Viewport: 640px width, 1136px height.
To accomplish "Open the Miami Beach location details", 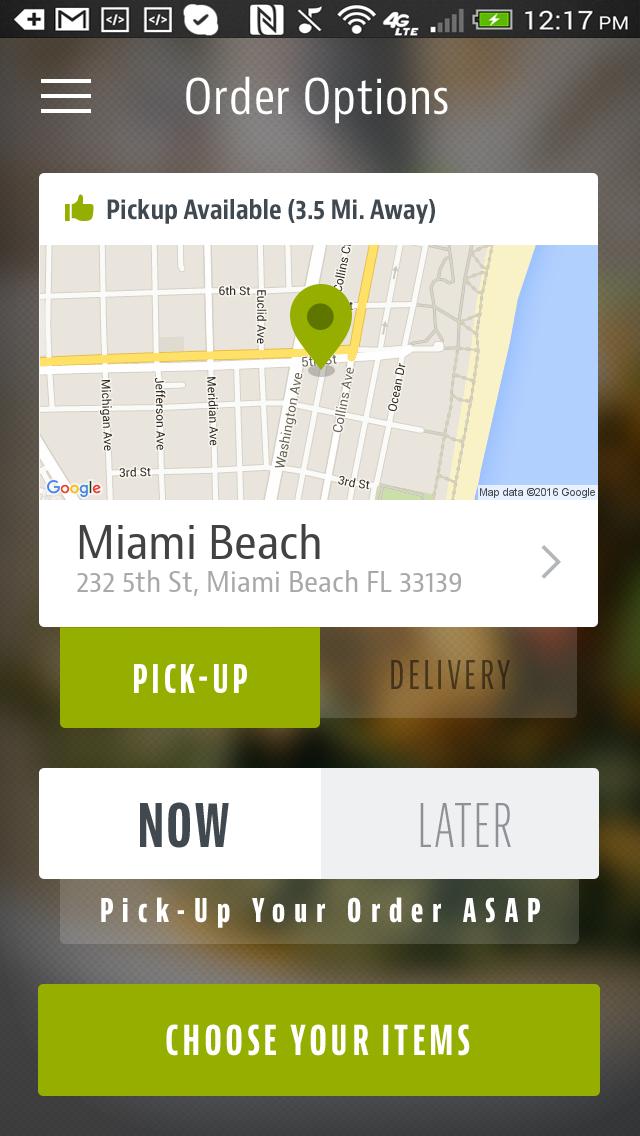I will click(x=318, y=562).
